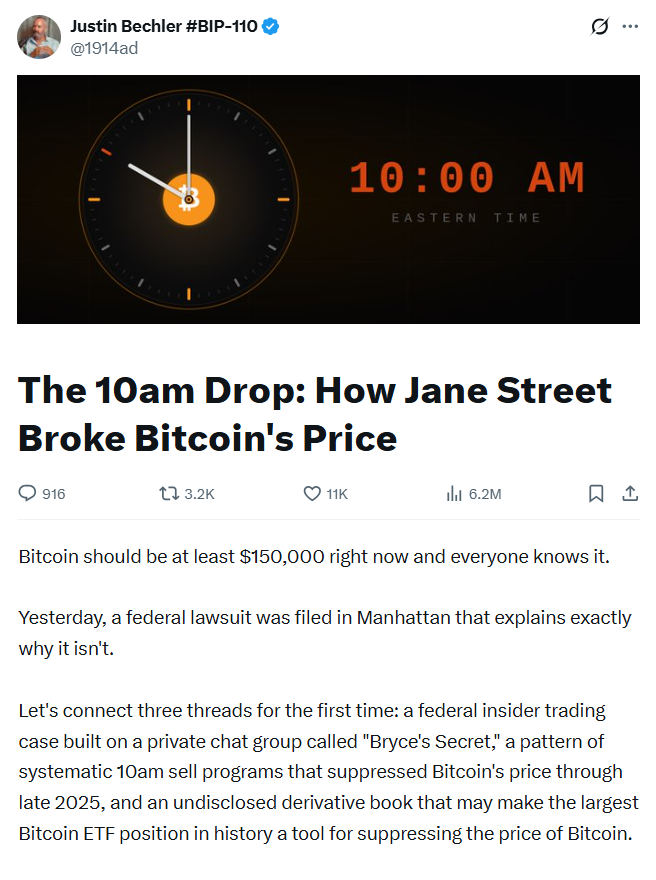Screen dimensions: 656x880
Task: Open Justin Bechler's profile picture
Action: pyautogui.click(x=39, y=37)
